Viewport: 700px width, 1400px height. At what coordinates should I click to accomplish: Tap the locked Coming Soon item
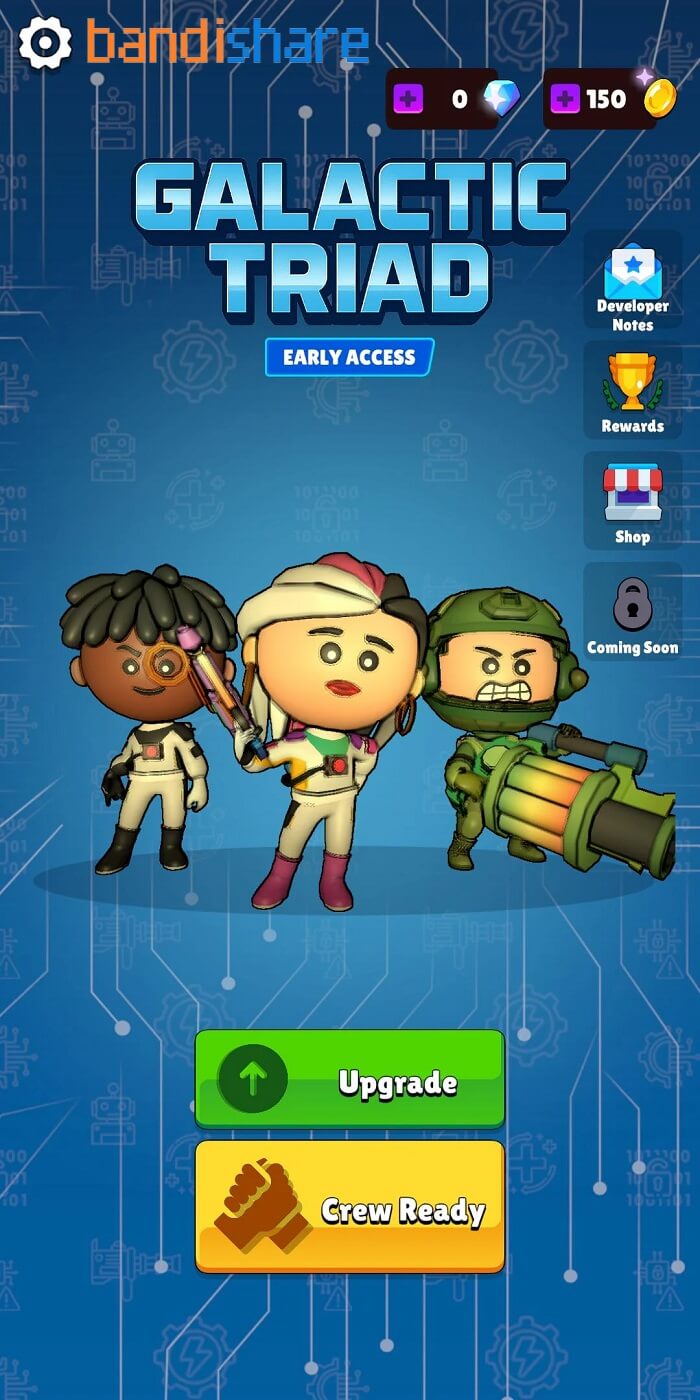pos(632,612)
